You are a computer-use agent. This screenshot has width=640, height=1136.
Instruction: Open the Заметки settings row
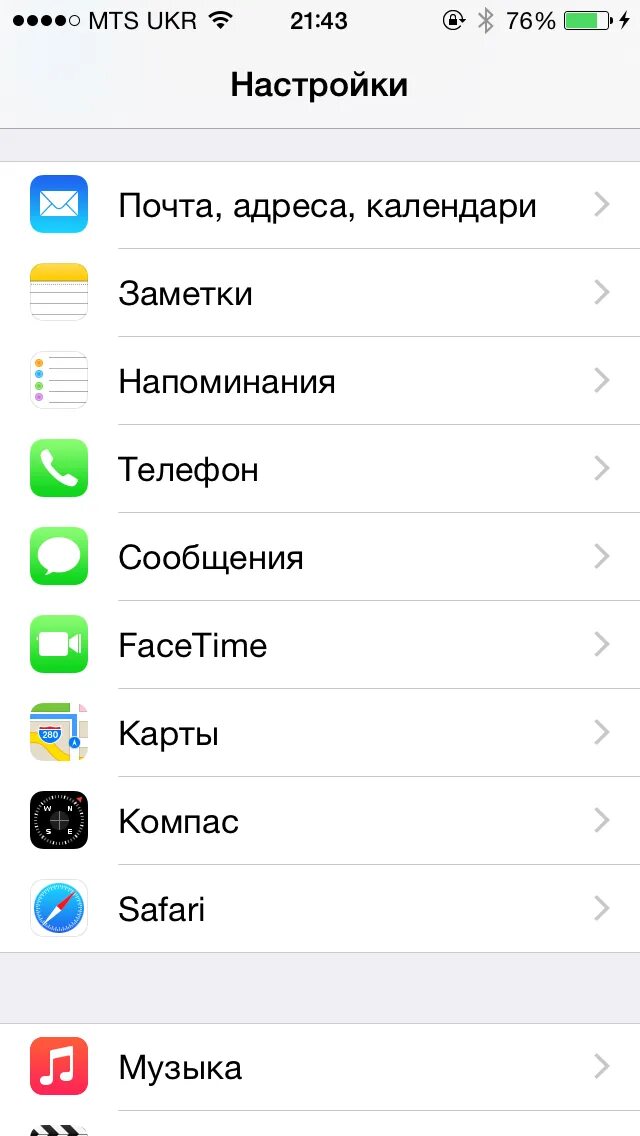coord(320,293)
